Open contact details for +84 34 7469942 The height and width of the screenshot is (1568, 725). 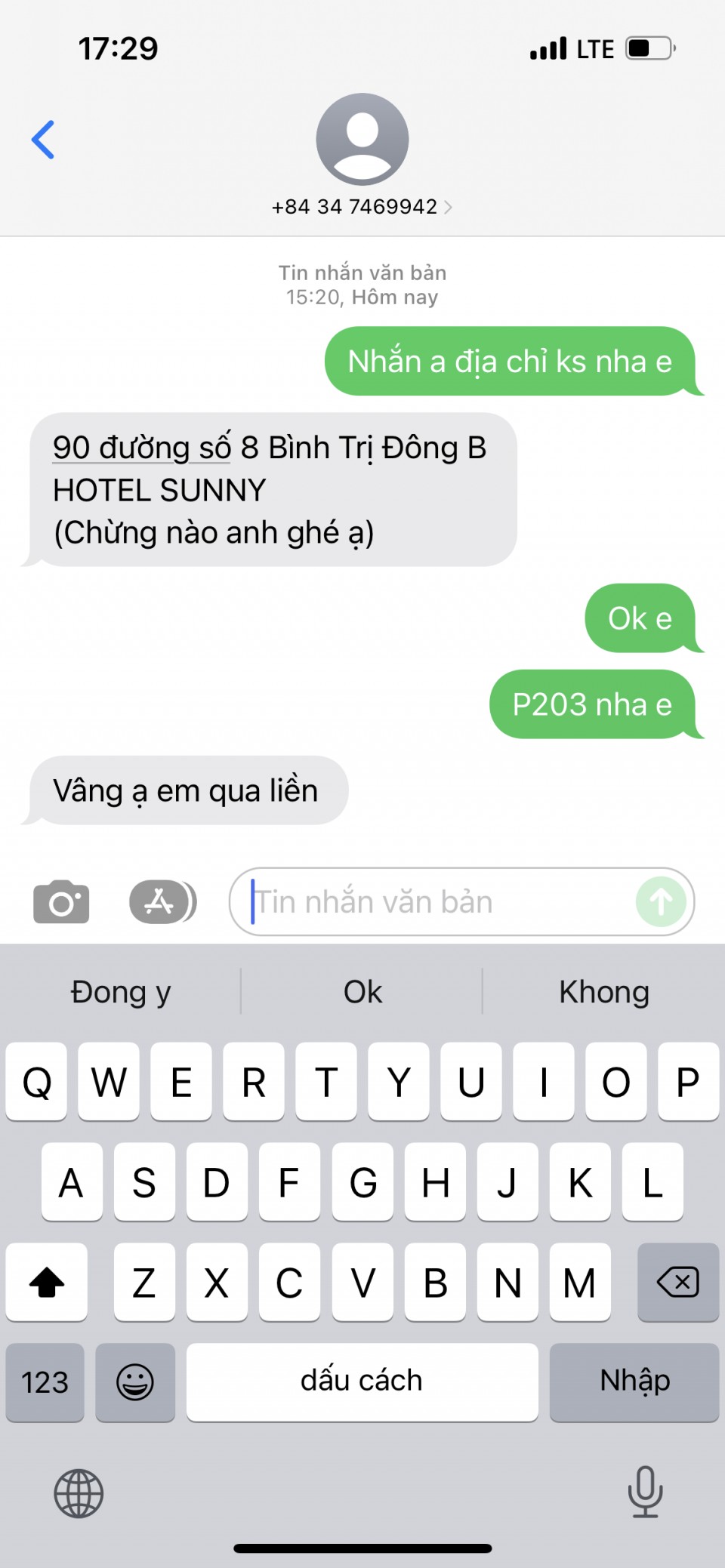coord(362,206)
